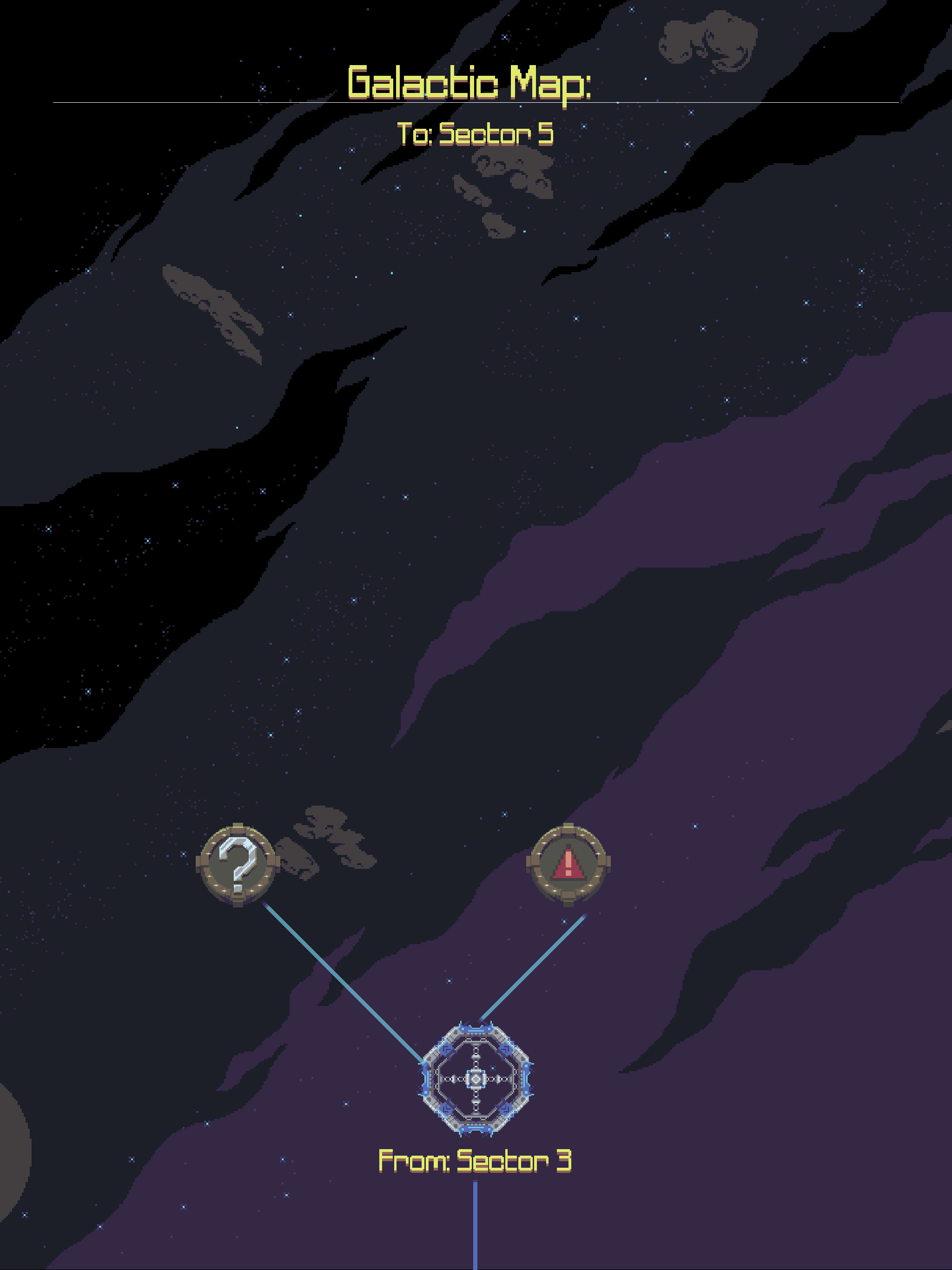Viewport: 952px width, 1270px height.
Task: Click the To: Sector 5 label
Action: tap(476, 134)
